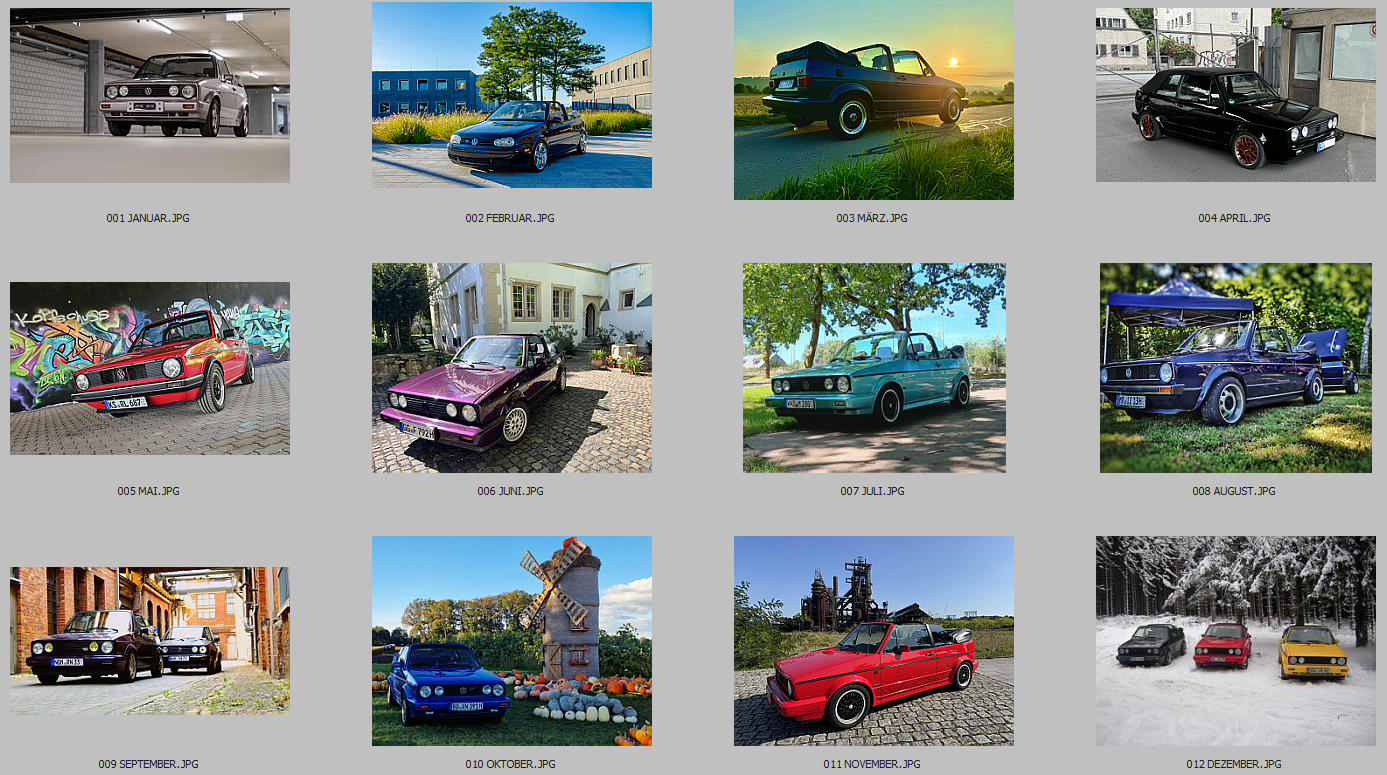The image size is (1387, 775).
Task: Open the 001 JANUAR.JPG thumbnail
Action: click(x=150, y=96)
